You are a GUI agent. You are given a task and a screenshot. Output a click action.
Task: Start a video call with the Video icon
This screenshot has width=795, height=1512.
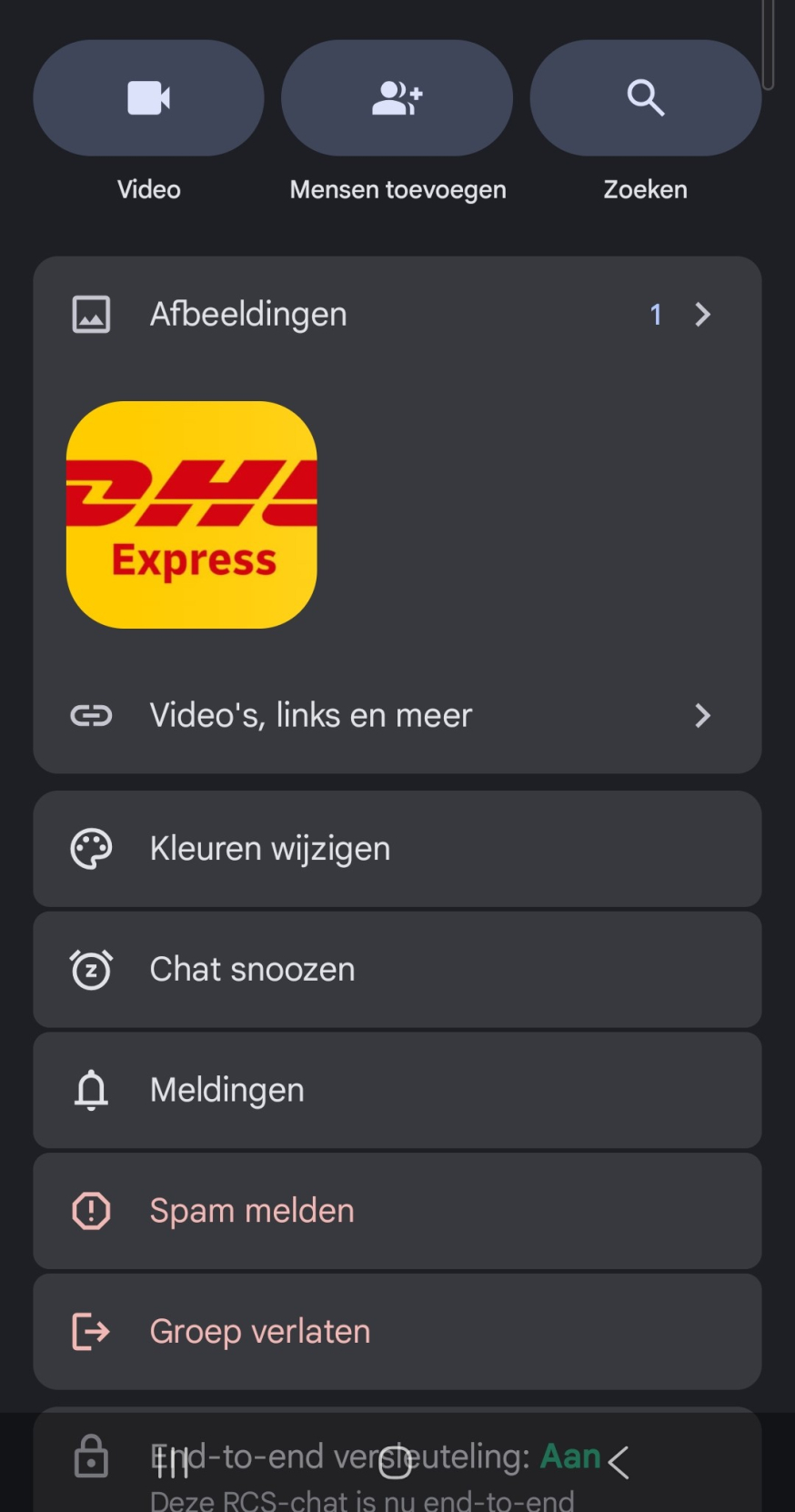[x=148, y=97]
